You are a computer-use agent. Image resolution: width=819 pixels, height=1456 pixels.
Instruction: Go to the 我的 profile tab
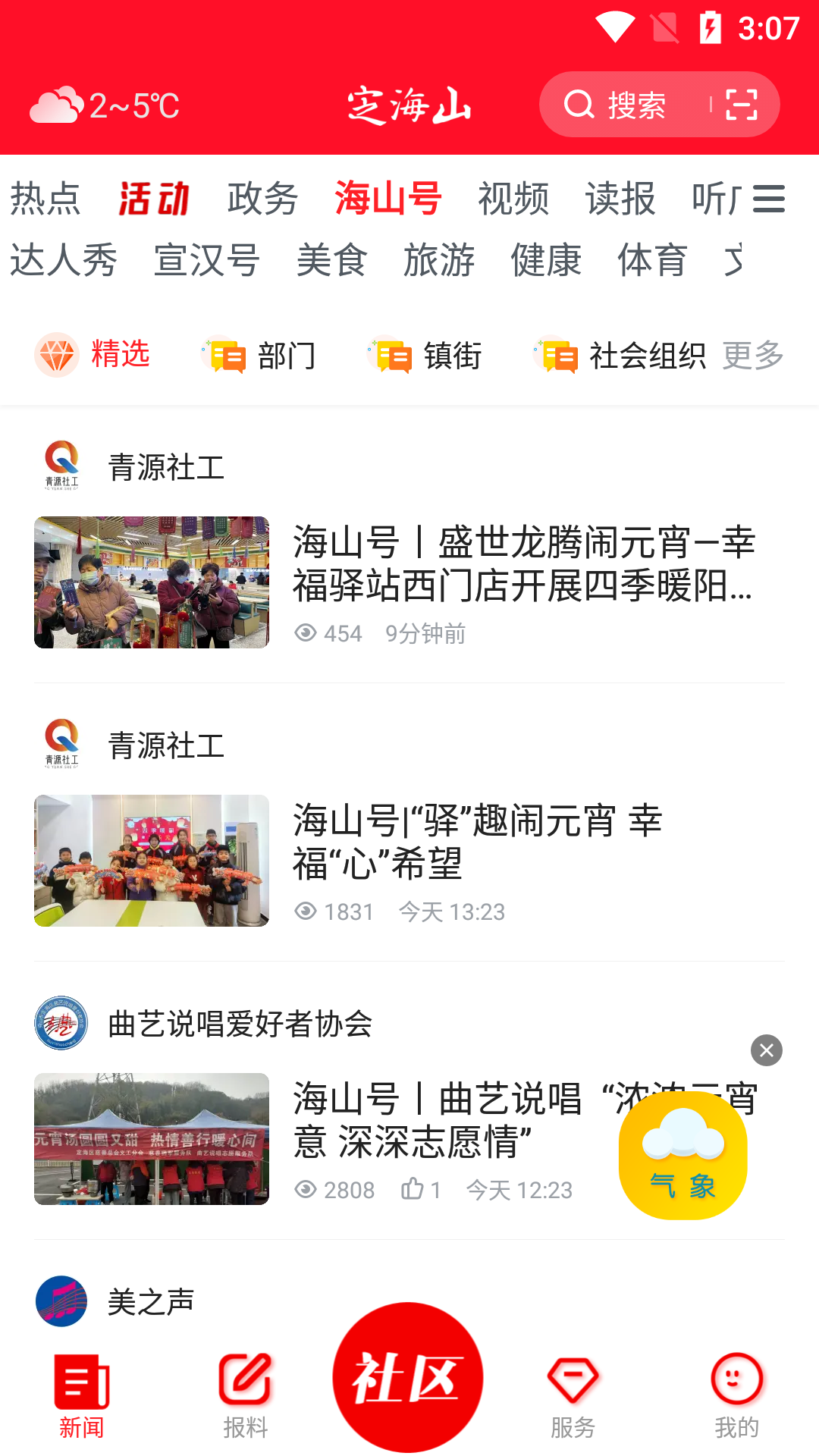(736, 1395)
